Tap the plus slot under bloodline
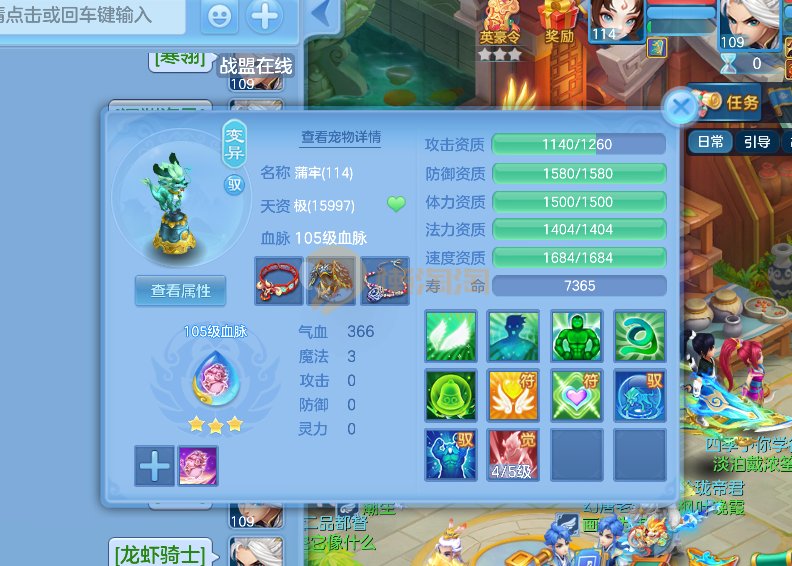Screen dimensions: 792x566 pos(155,466)
